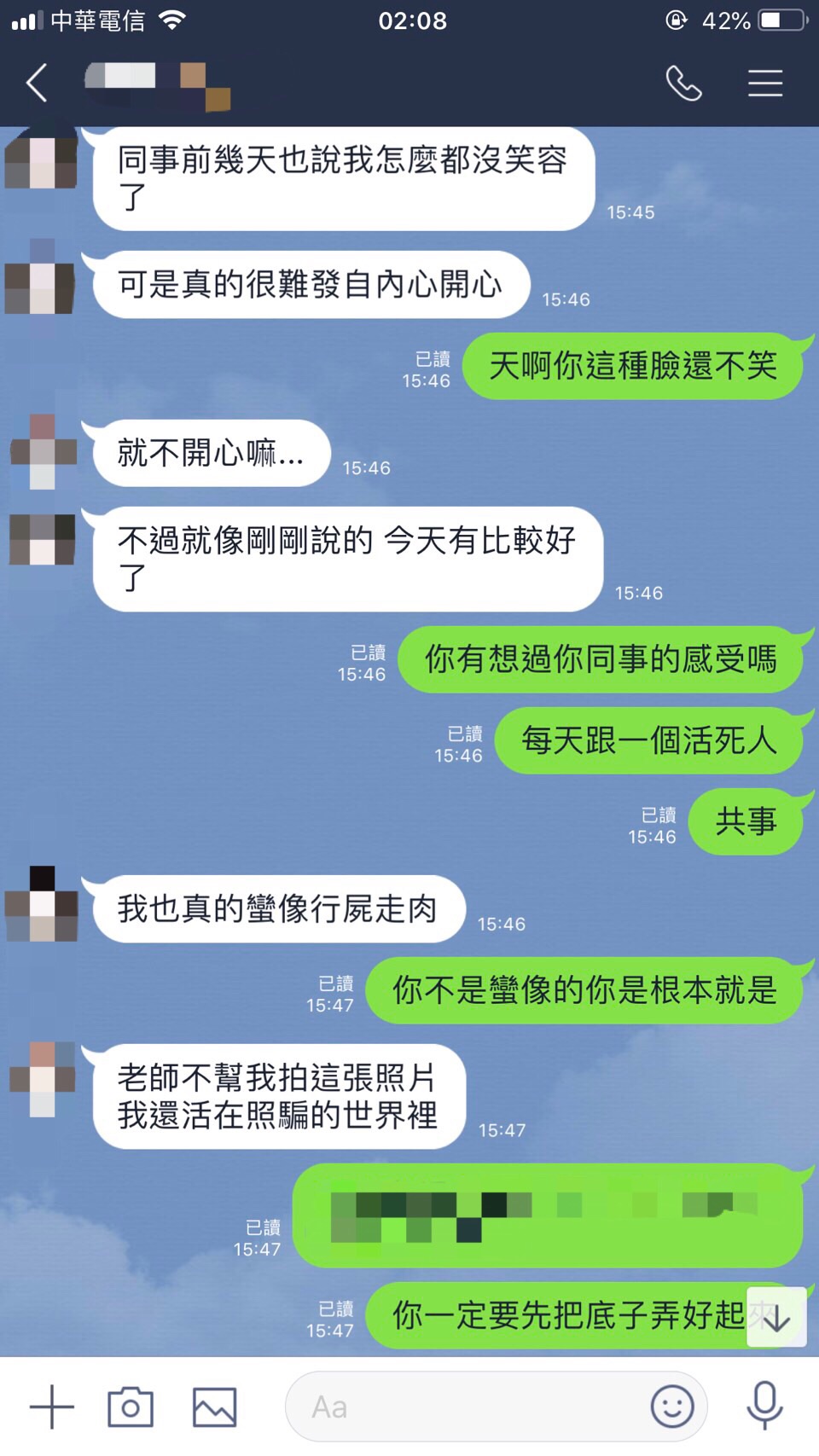
Task: Record a voice message with microphone
Action: 764,1405
